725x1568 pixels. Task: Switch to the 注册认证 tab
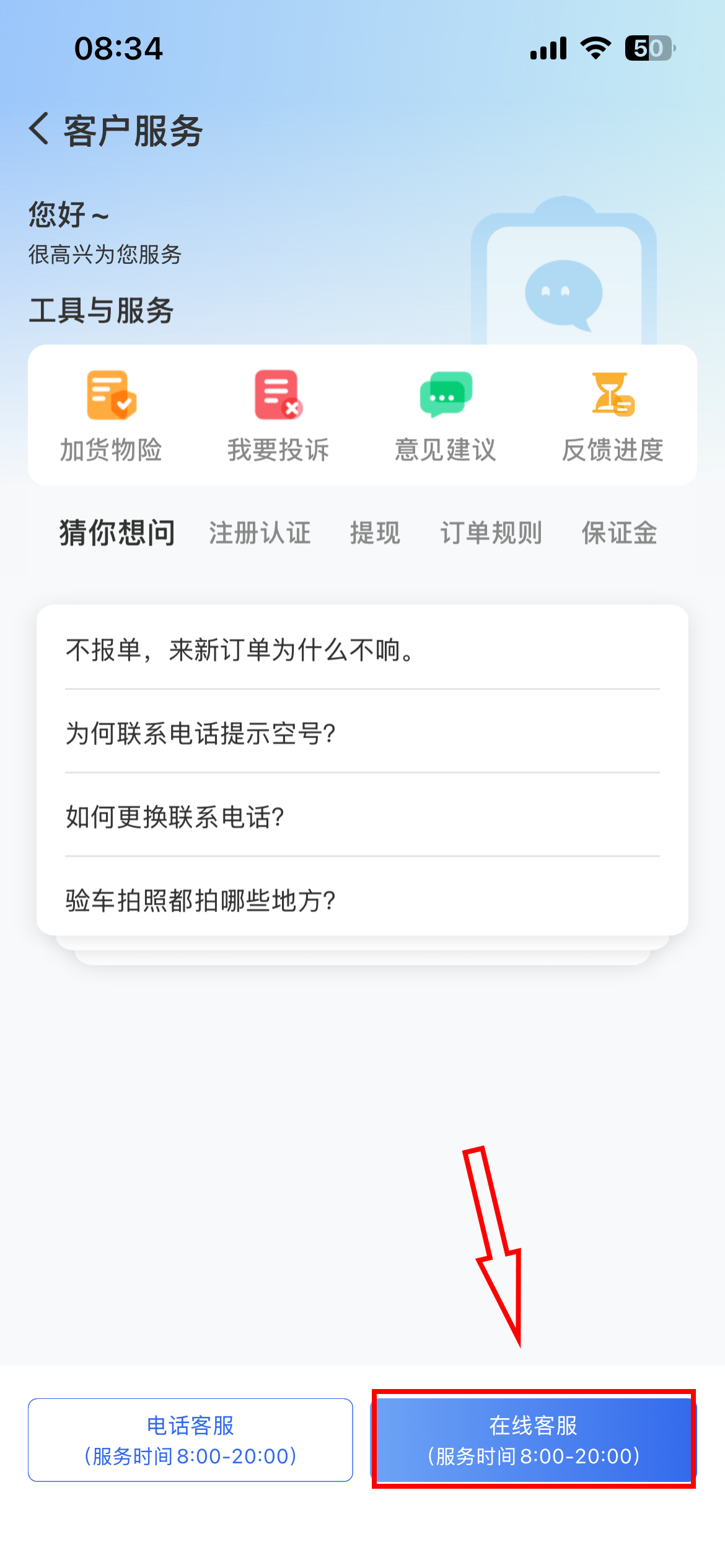[x=260, y=533]
